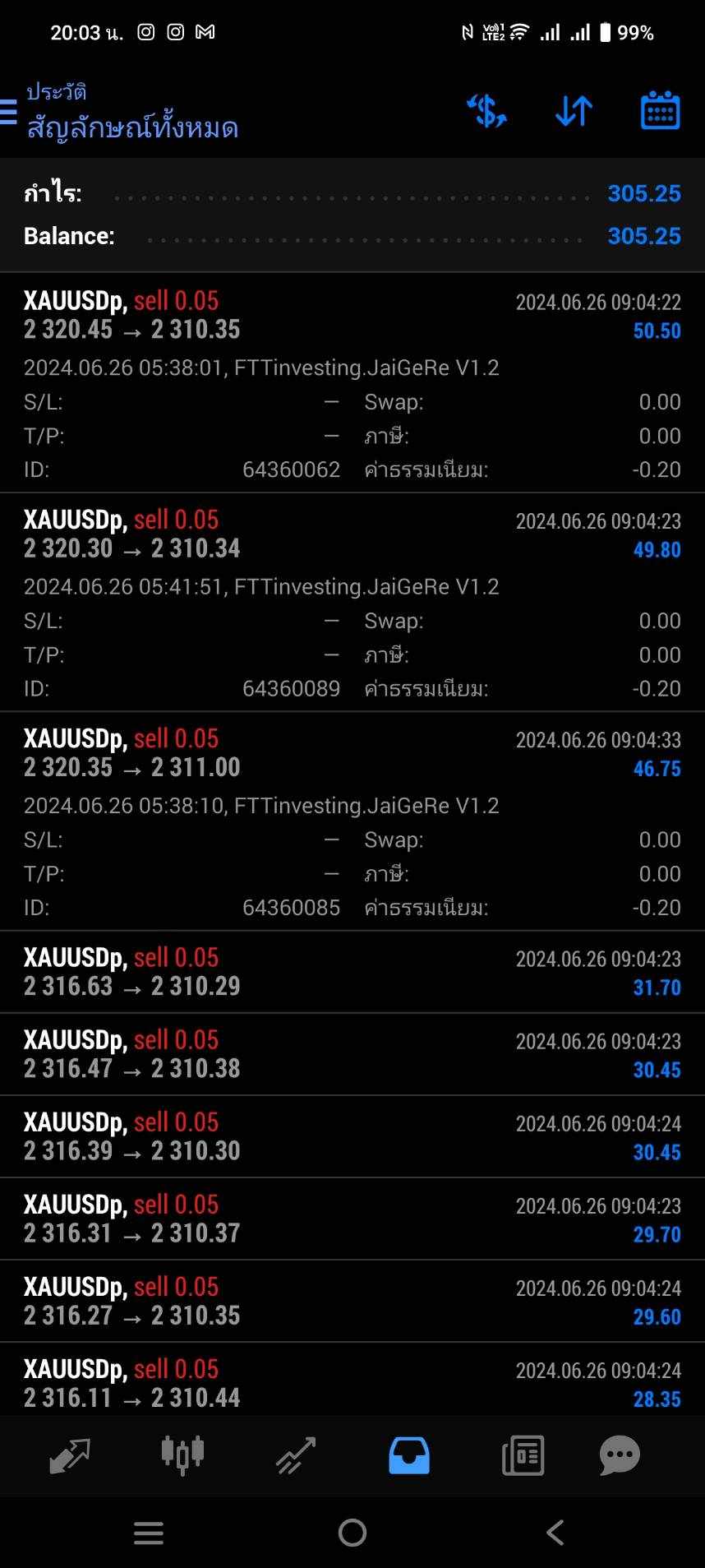Expand the trade opened at 2 316.47
Image resolution: width=705 pixels, height=1568 pixels.
(352, 1054)
